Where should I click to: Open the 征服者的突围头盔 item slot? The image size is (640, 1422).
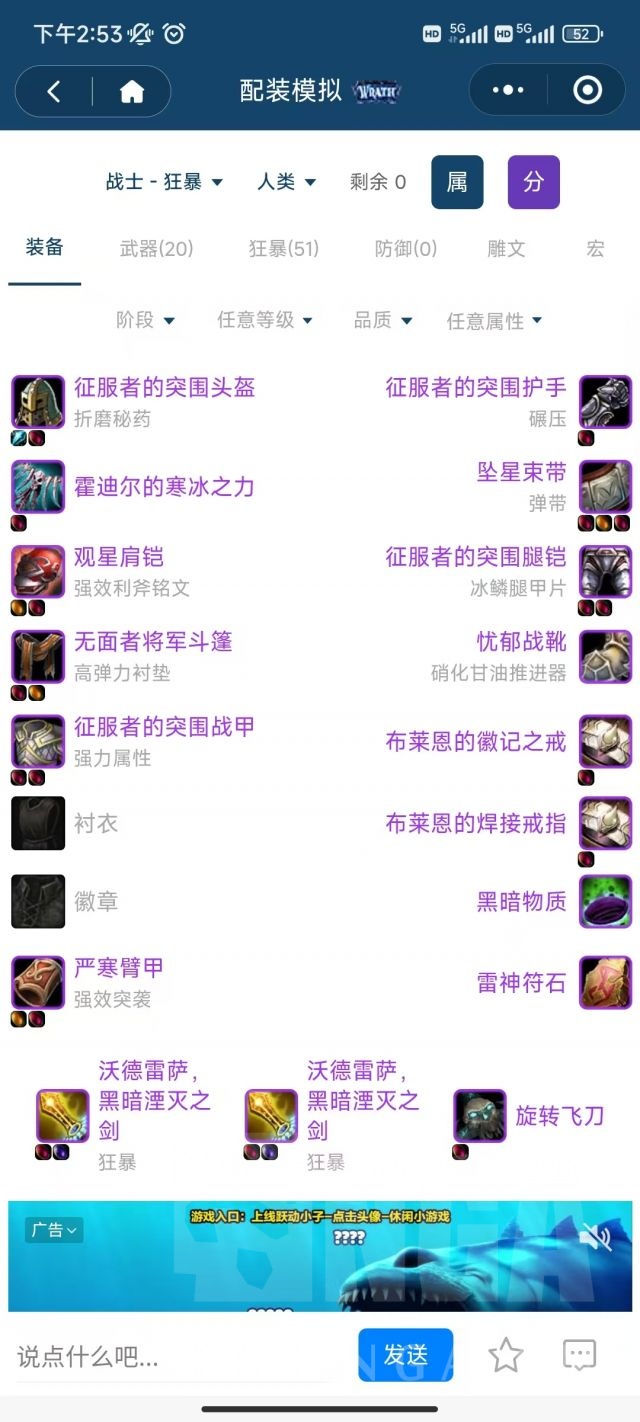click(x=164, y=388)
